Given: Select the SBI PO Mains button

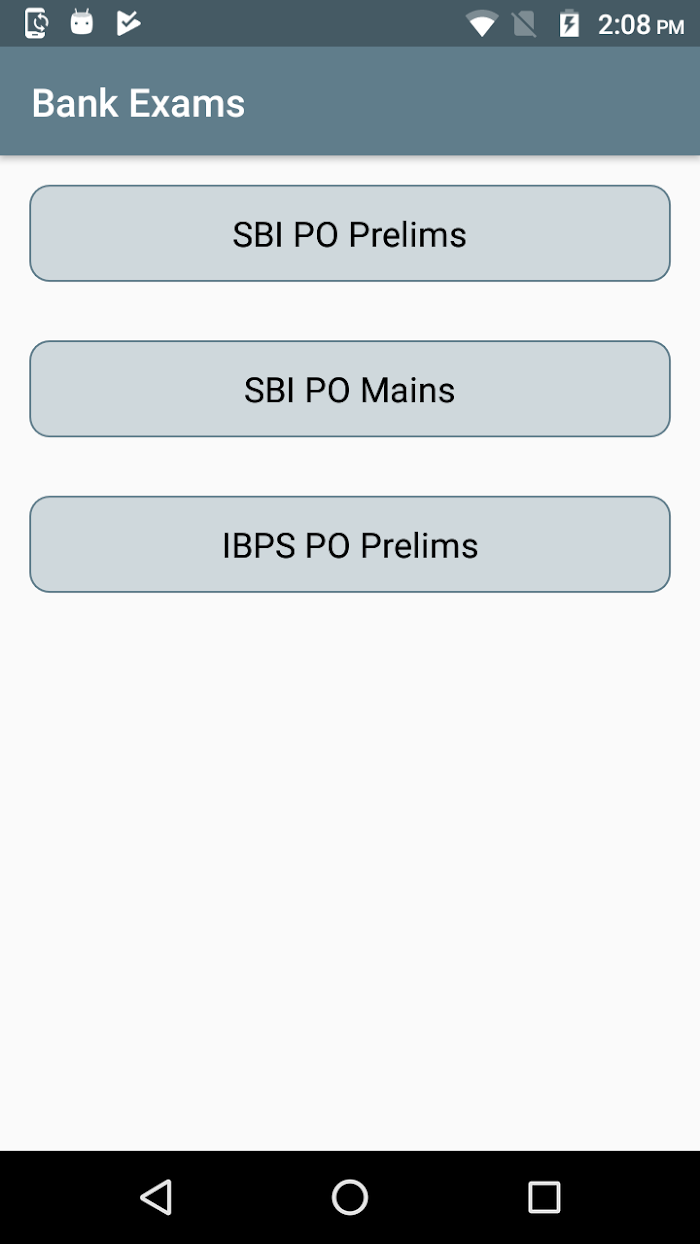Looking at the screenshot, I should [x=350, y=389].
